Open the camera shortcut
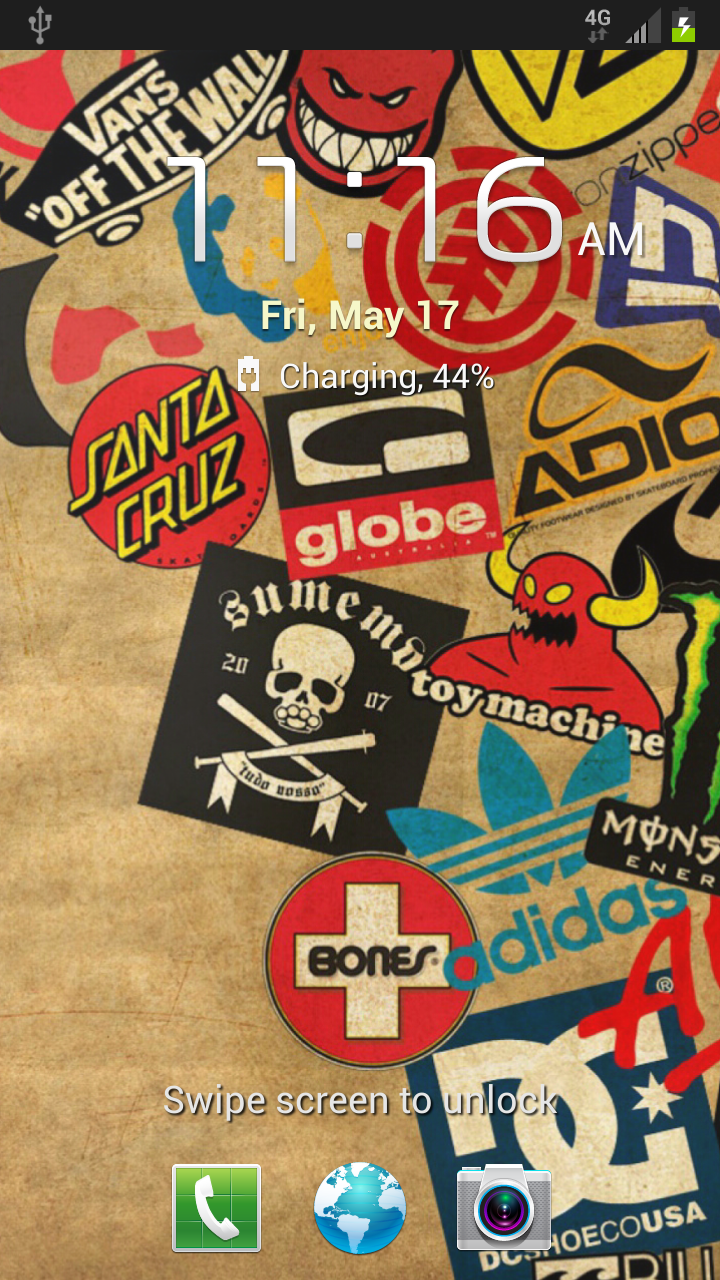 pyautogui.click(x=504, y=1208)
